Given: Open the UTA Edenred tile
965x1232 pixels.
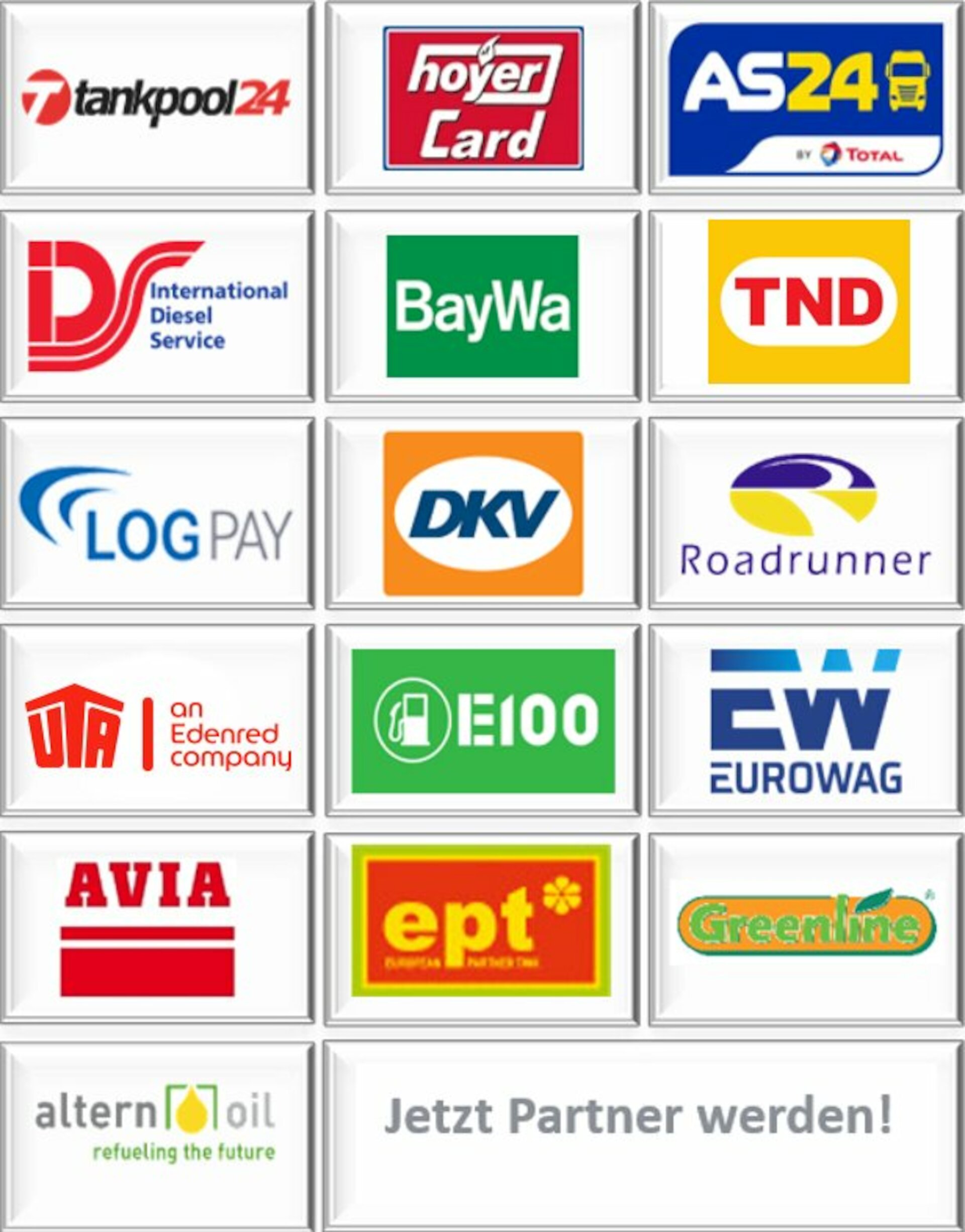Looking at the screenshot, I should (x=157, y=721).
